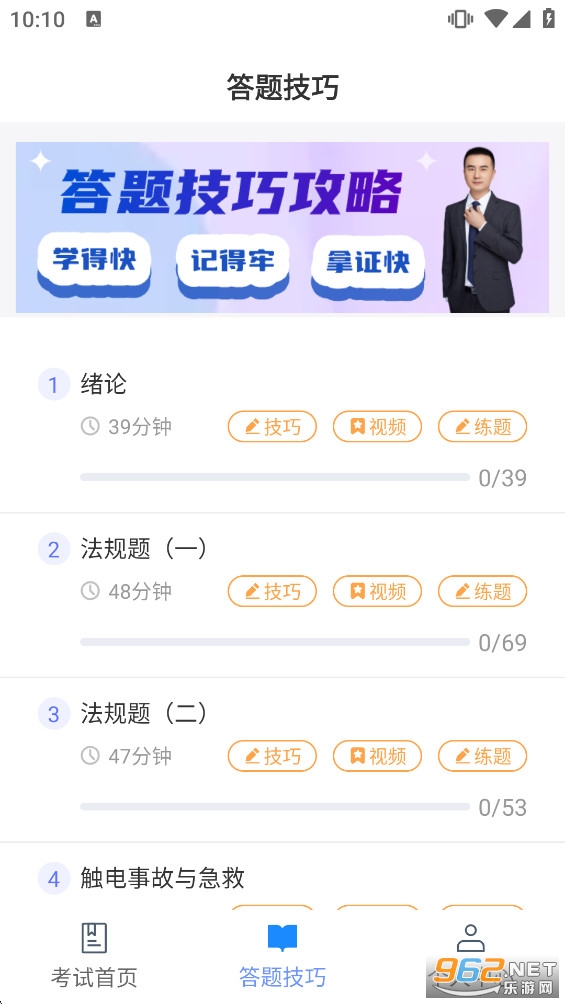Tap 技巧 button for 法规题（二）
Screen dimensions: 565x1004
coord(272,756)
